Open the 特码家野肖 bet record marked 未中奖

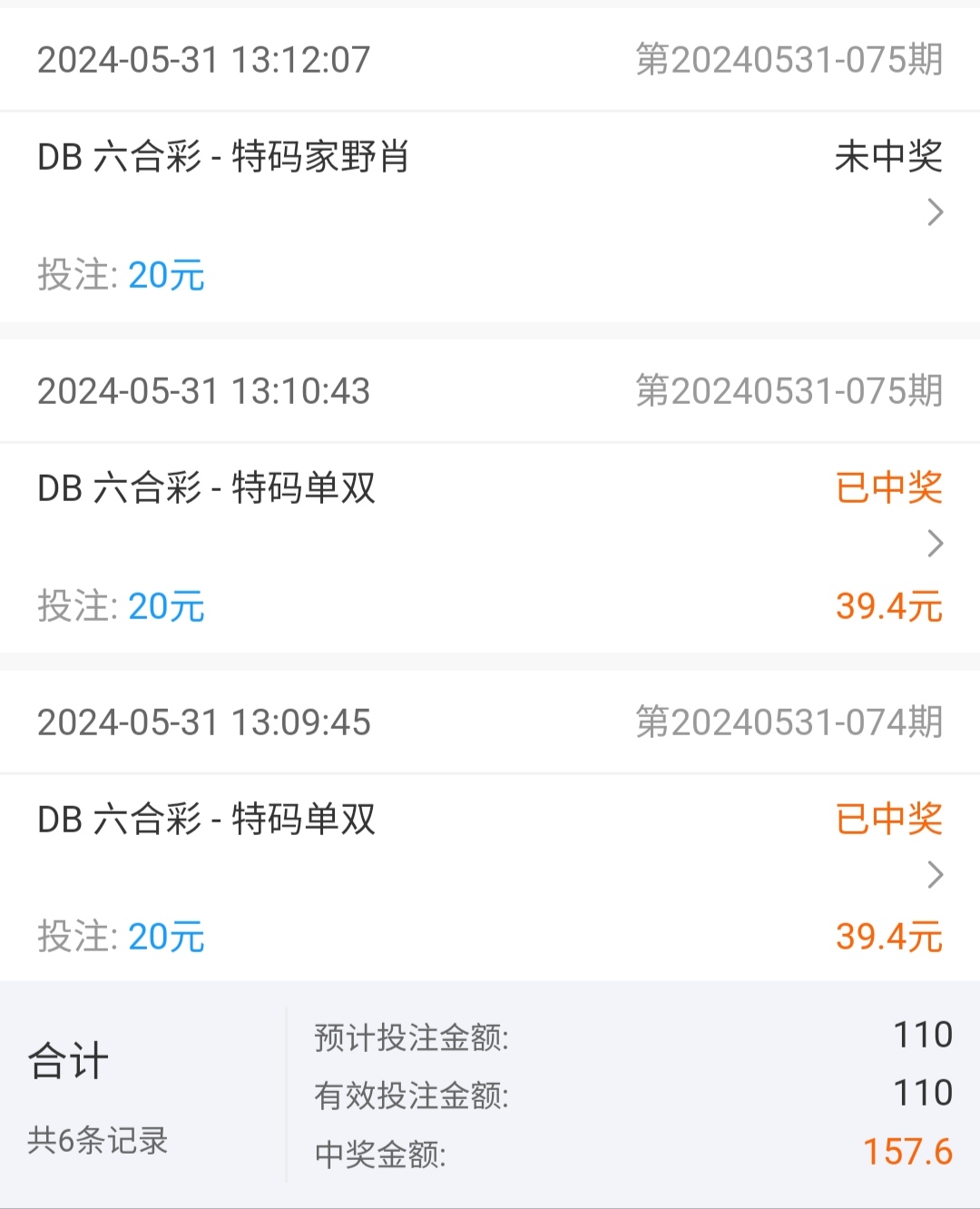tap(935, 212)
